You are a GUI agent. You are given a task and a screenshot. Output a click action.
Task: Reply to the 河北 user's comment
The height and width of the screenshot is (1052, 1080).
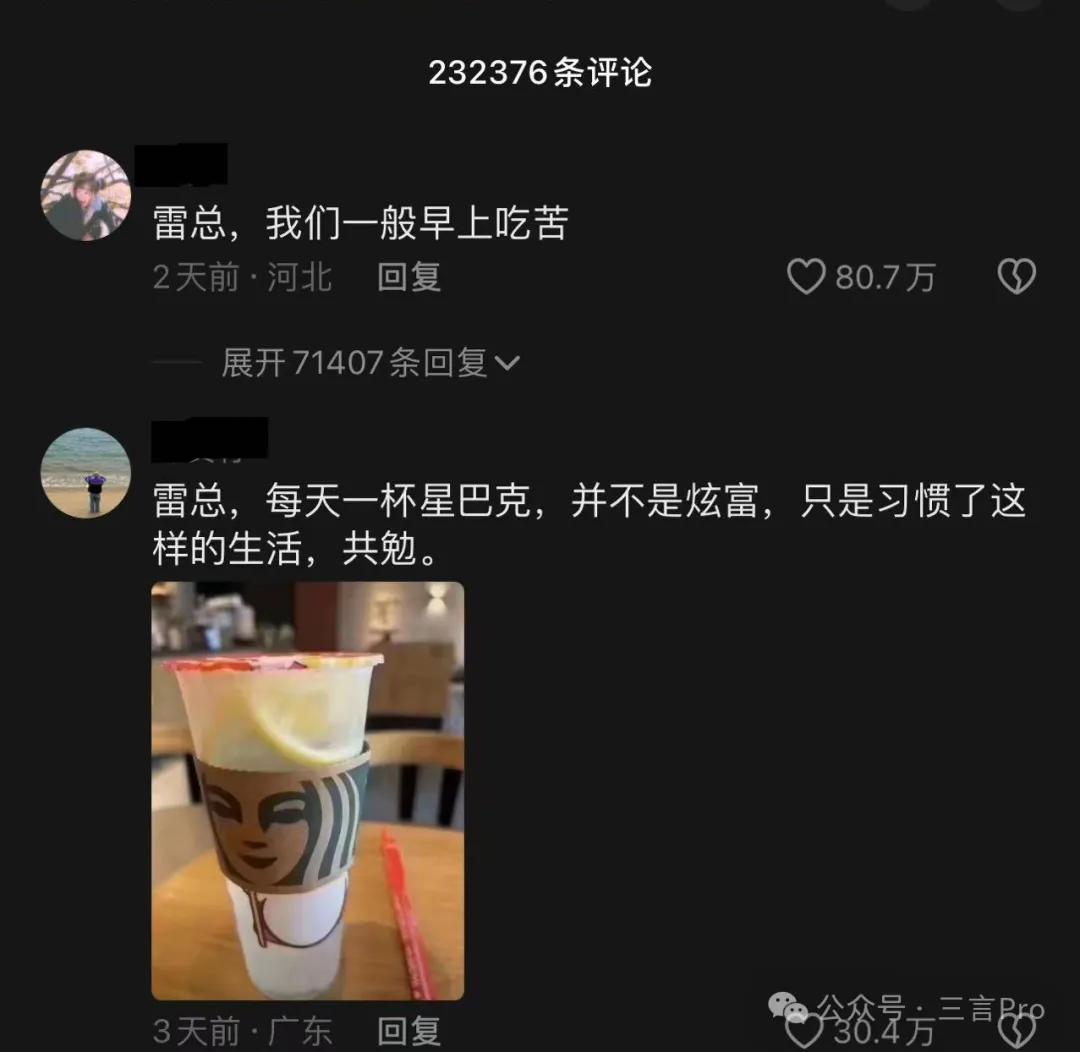(409, 277)
